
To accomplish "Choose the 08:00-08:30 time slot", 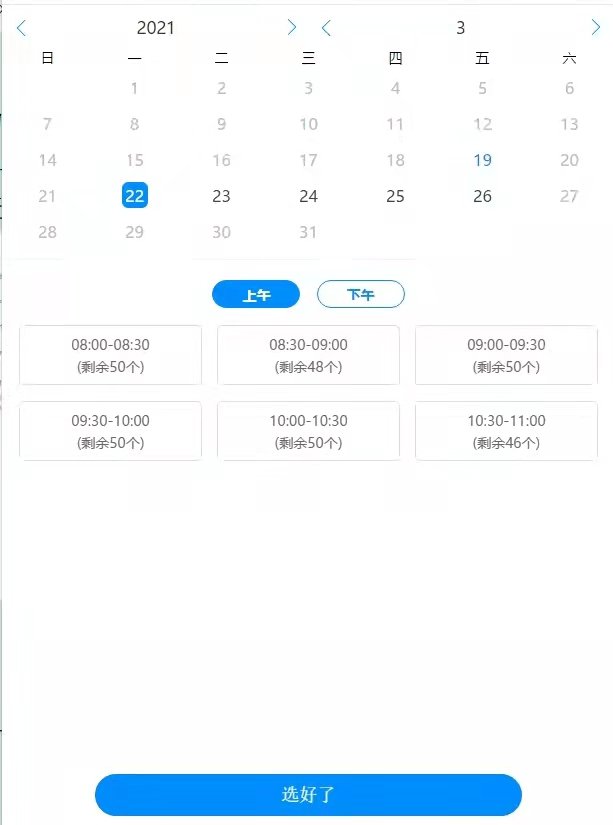I will pyautogui.click(x=110, y=355).
